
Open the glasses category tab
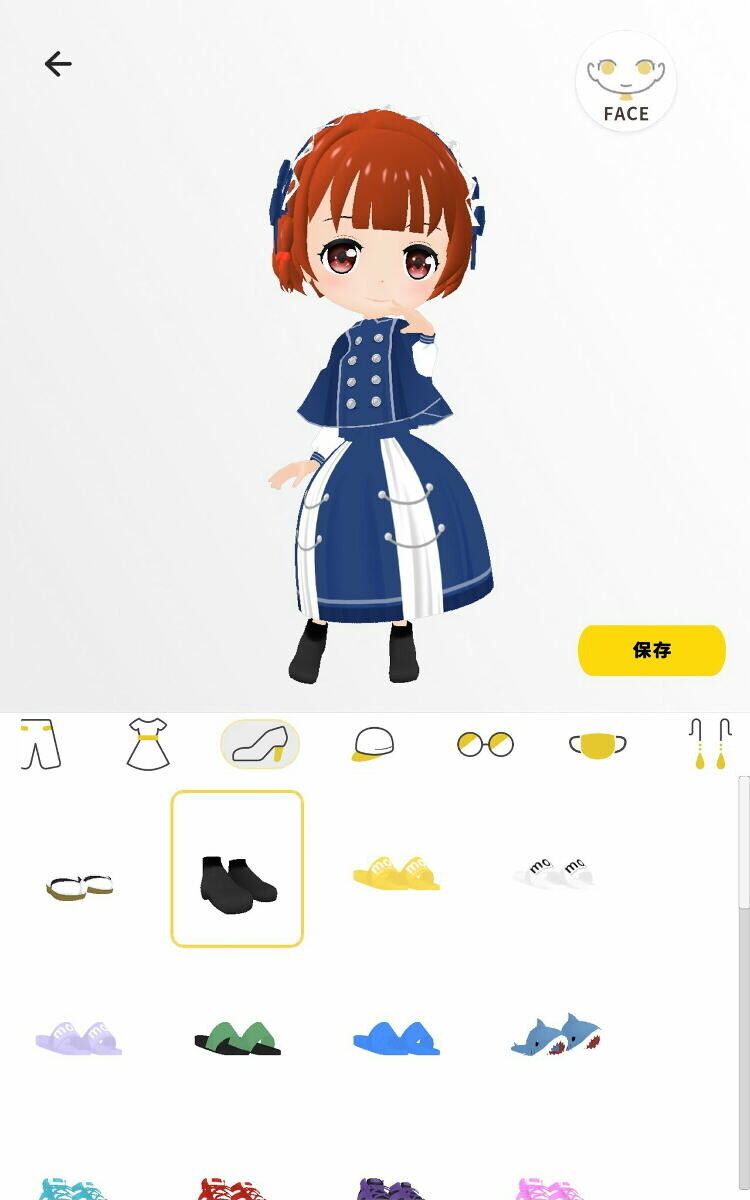click(485, 744)
